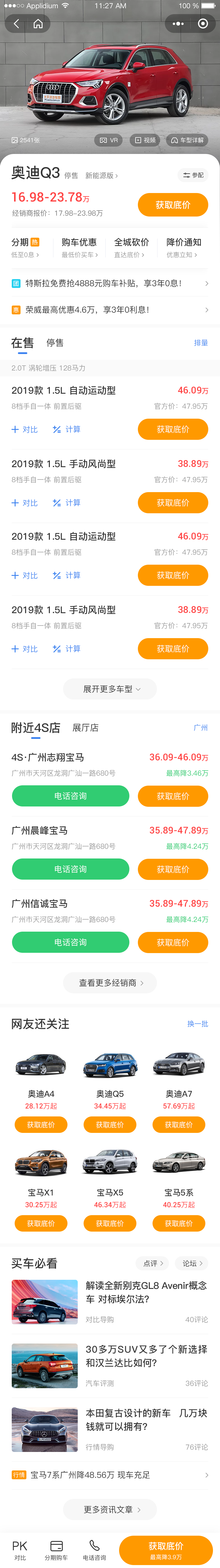Open 参配 specifications for 奥迪Q3
Image resolution: width=220 pixels, height=1568 pixels.
coord(193,175)
